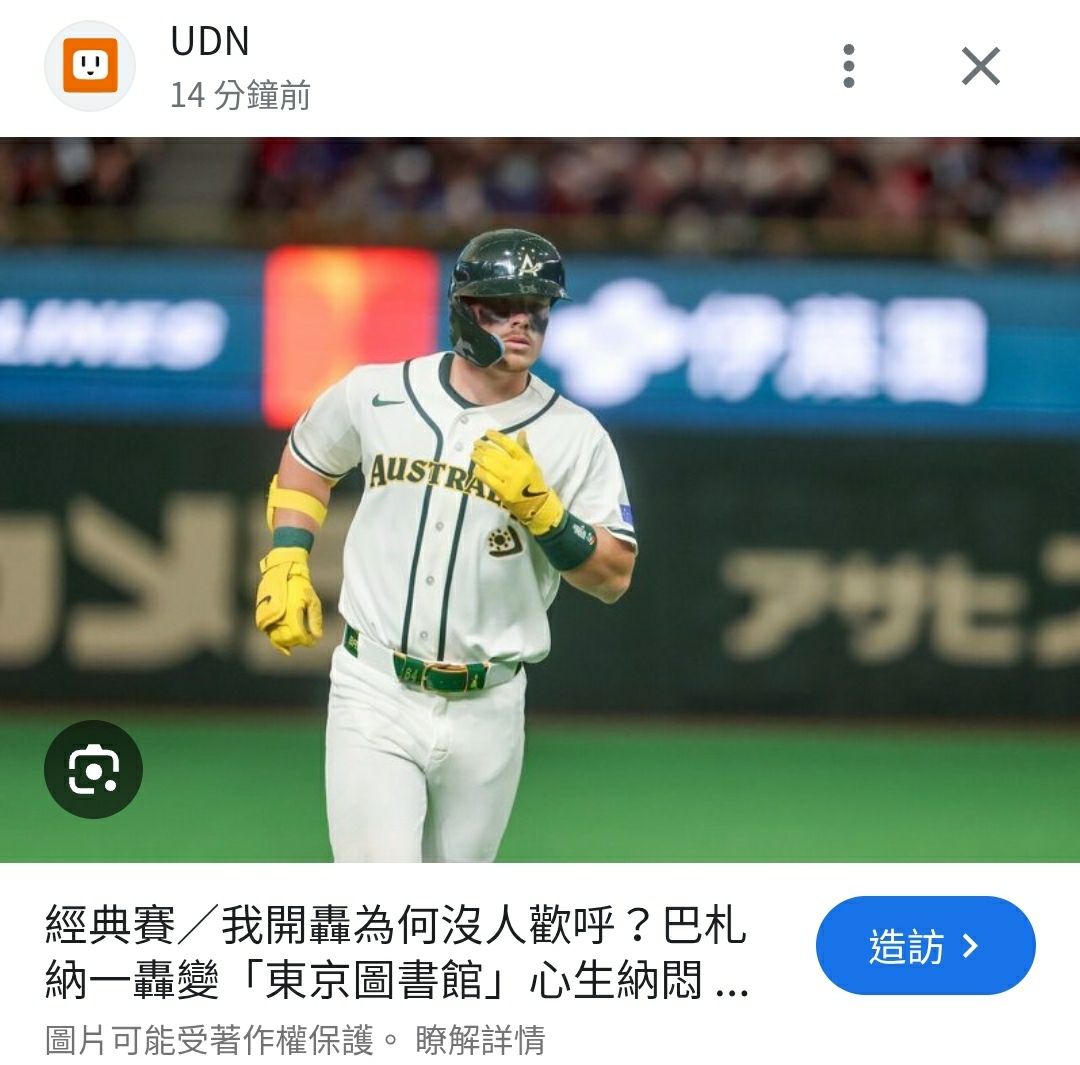The height and width of the screenshot is (1065, 1080).
Task: Open the UDN source page
Action: coord(210,42)
